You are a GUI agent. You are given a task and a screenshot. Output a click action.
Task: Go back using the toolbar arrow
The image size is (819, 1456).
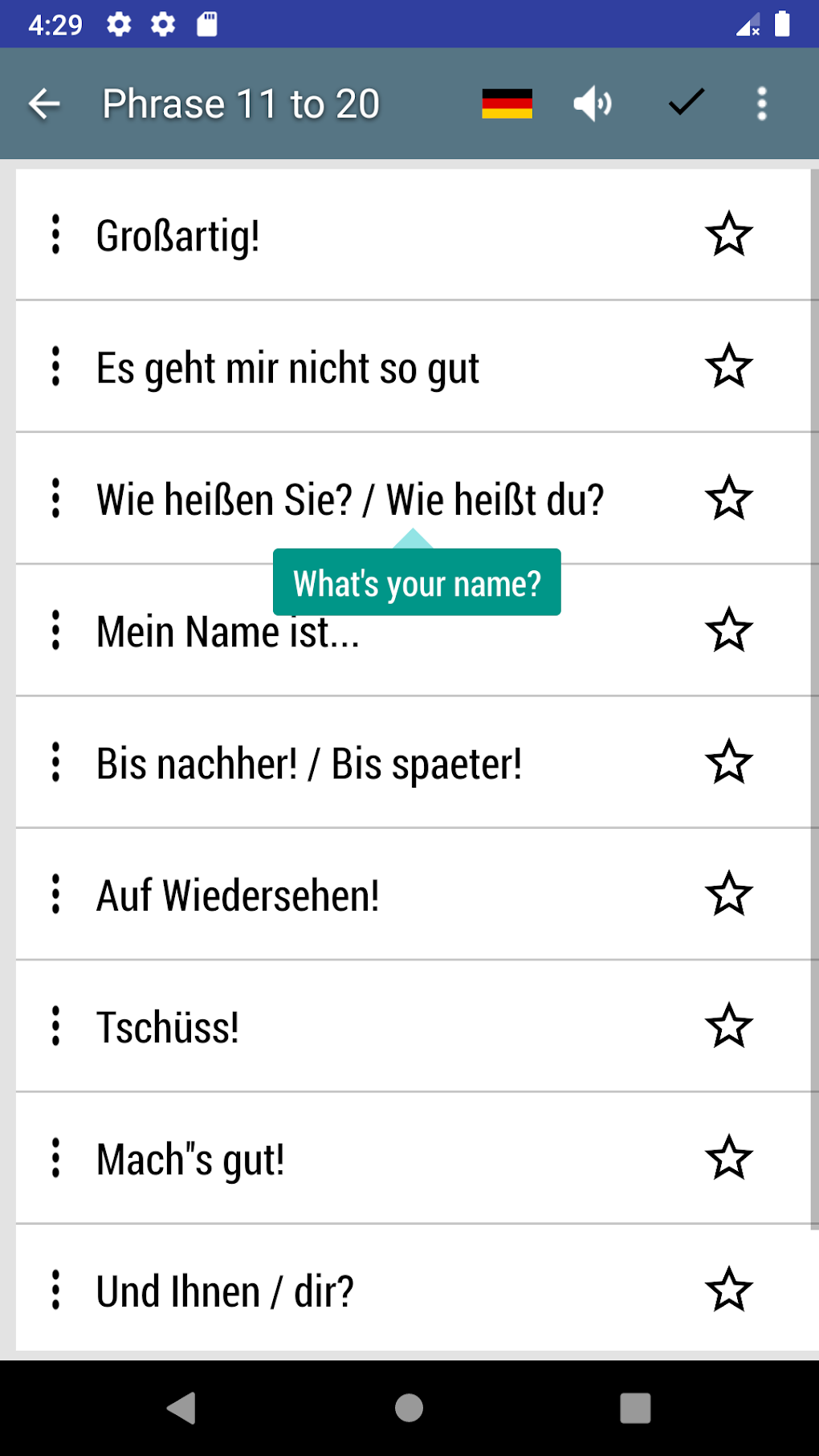(x=44, y=104)
